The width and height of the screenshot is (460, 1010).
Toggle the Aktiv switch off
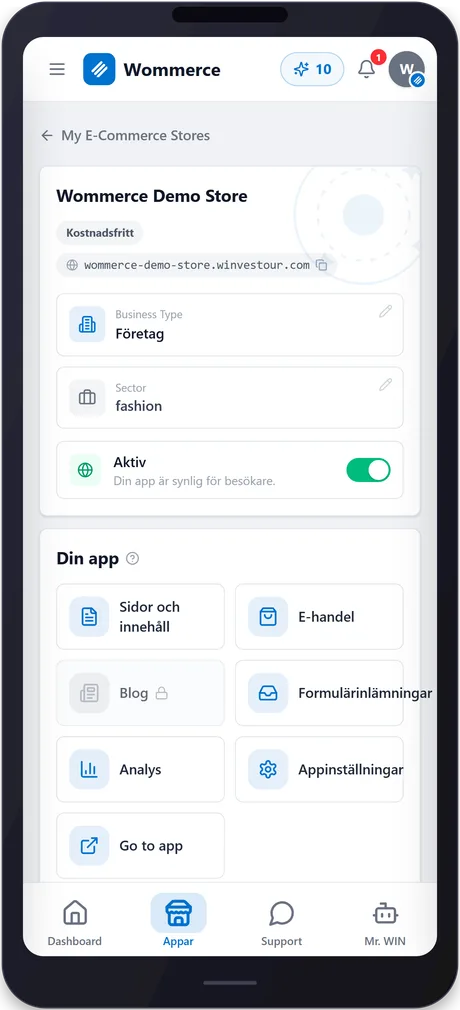369,470
